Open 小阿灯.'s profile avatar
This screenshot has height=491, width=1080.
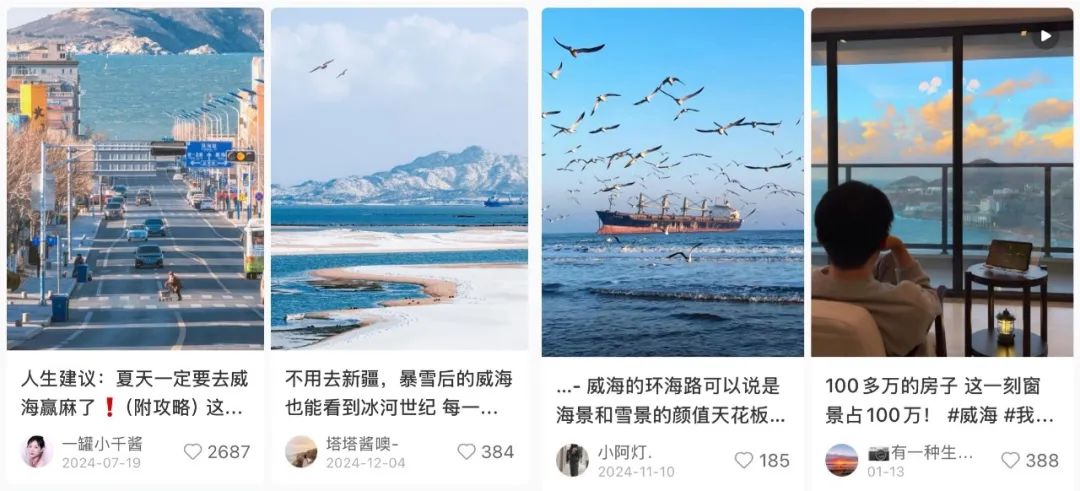pos(572,460)
